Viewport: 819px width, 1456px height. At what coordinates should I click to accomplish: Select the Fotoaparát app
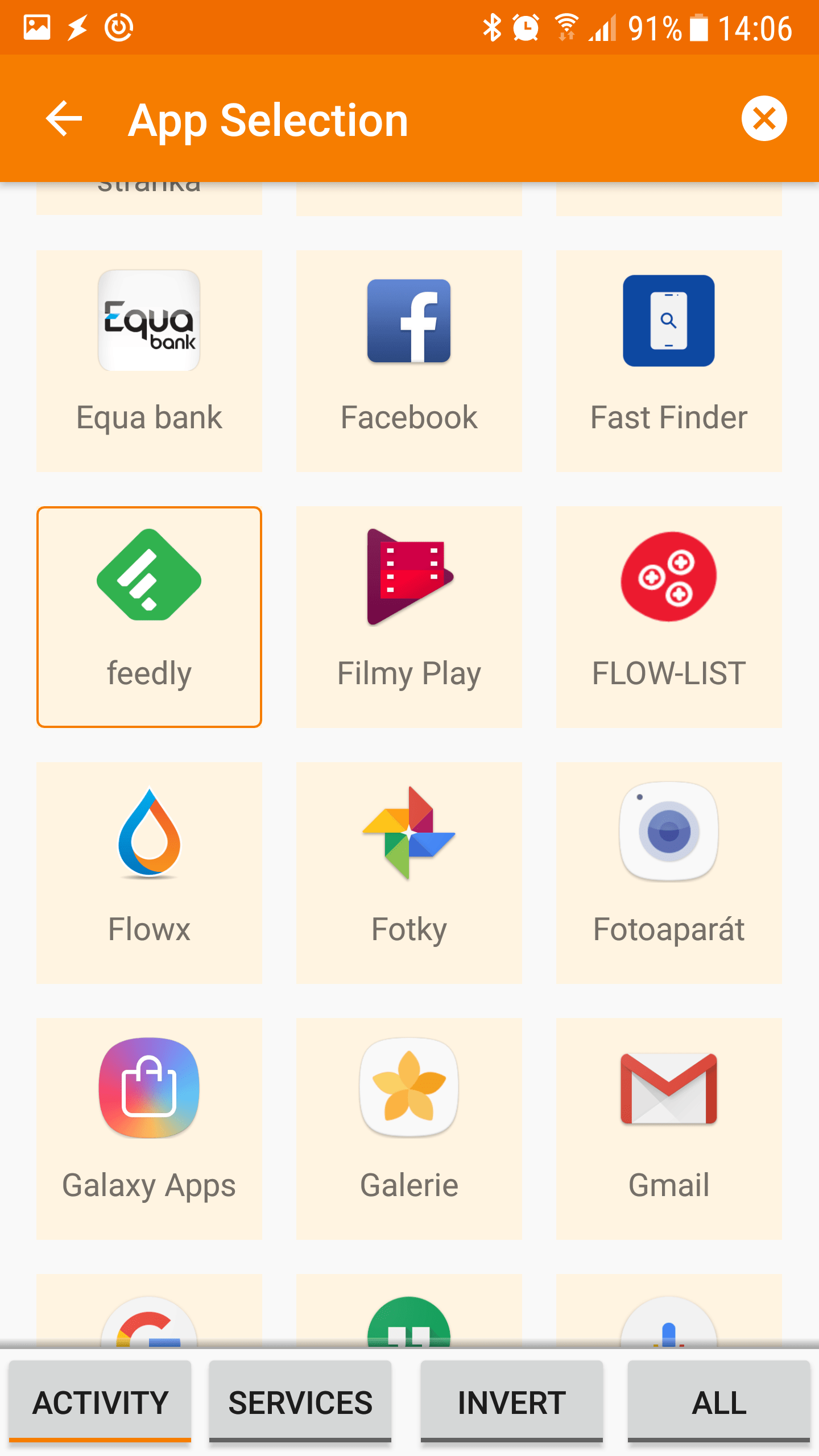pos(669,872)
